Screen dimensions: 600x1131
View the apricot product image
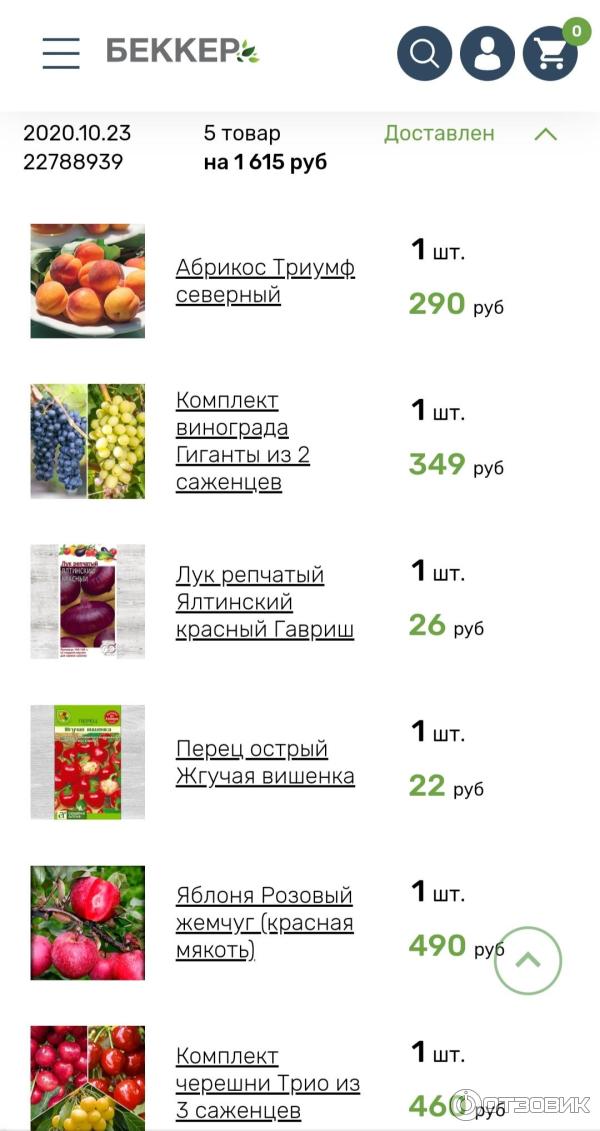click(x=88, y=281)
